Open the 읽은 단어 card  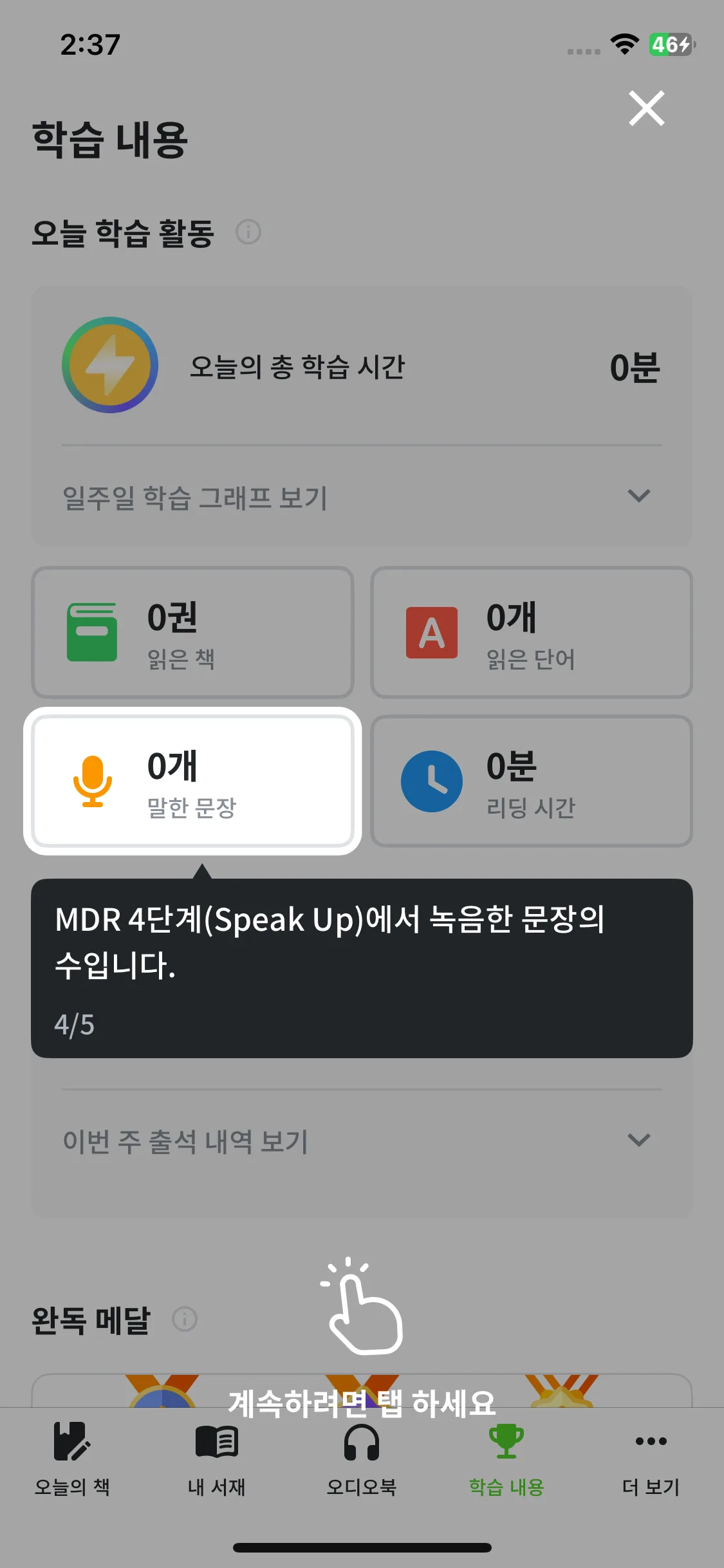[532, 633]
